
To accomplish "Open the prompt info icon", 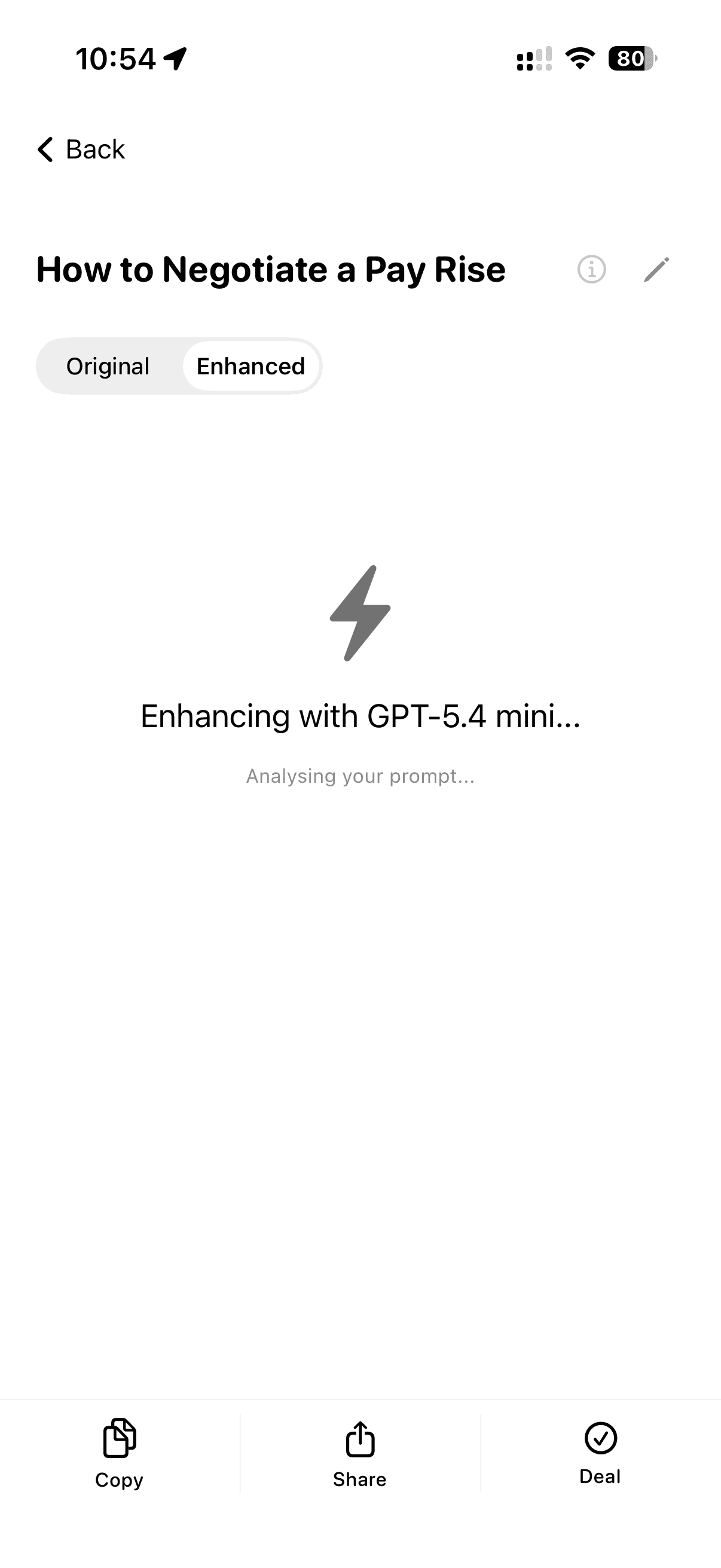I will [591, 270].
